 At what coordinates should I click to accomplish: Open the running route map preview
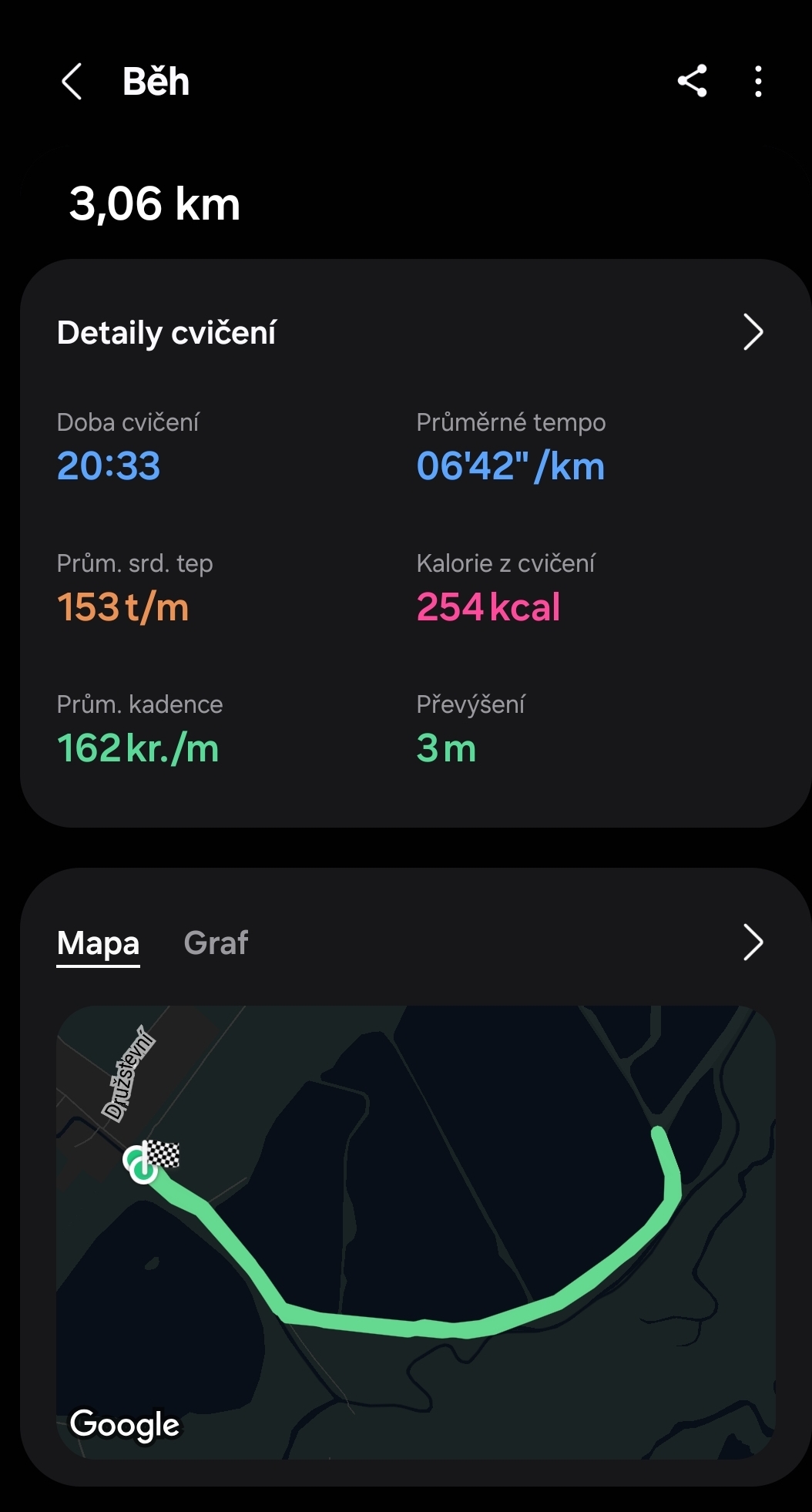click(416, 1231)
